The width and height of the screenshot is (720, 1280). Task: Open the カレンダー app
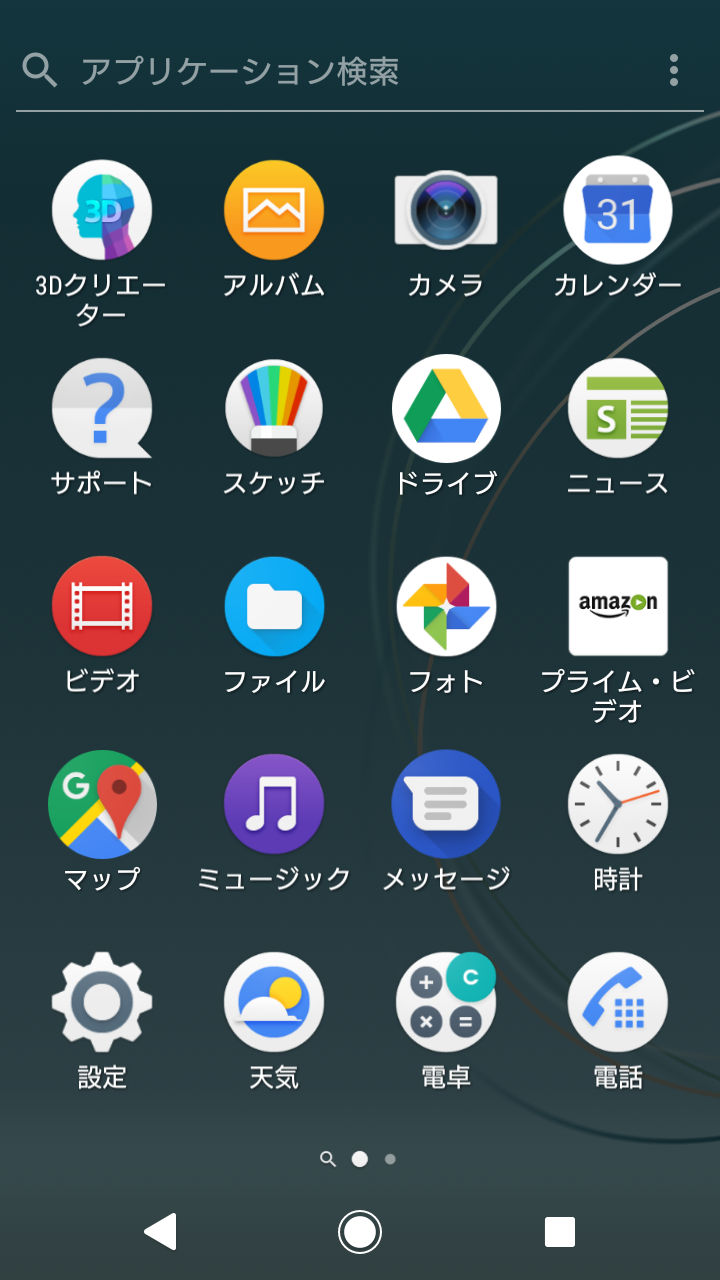pyautogui.click(x=618, y=210)
